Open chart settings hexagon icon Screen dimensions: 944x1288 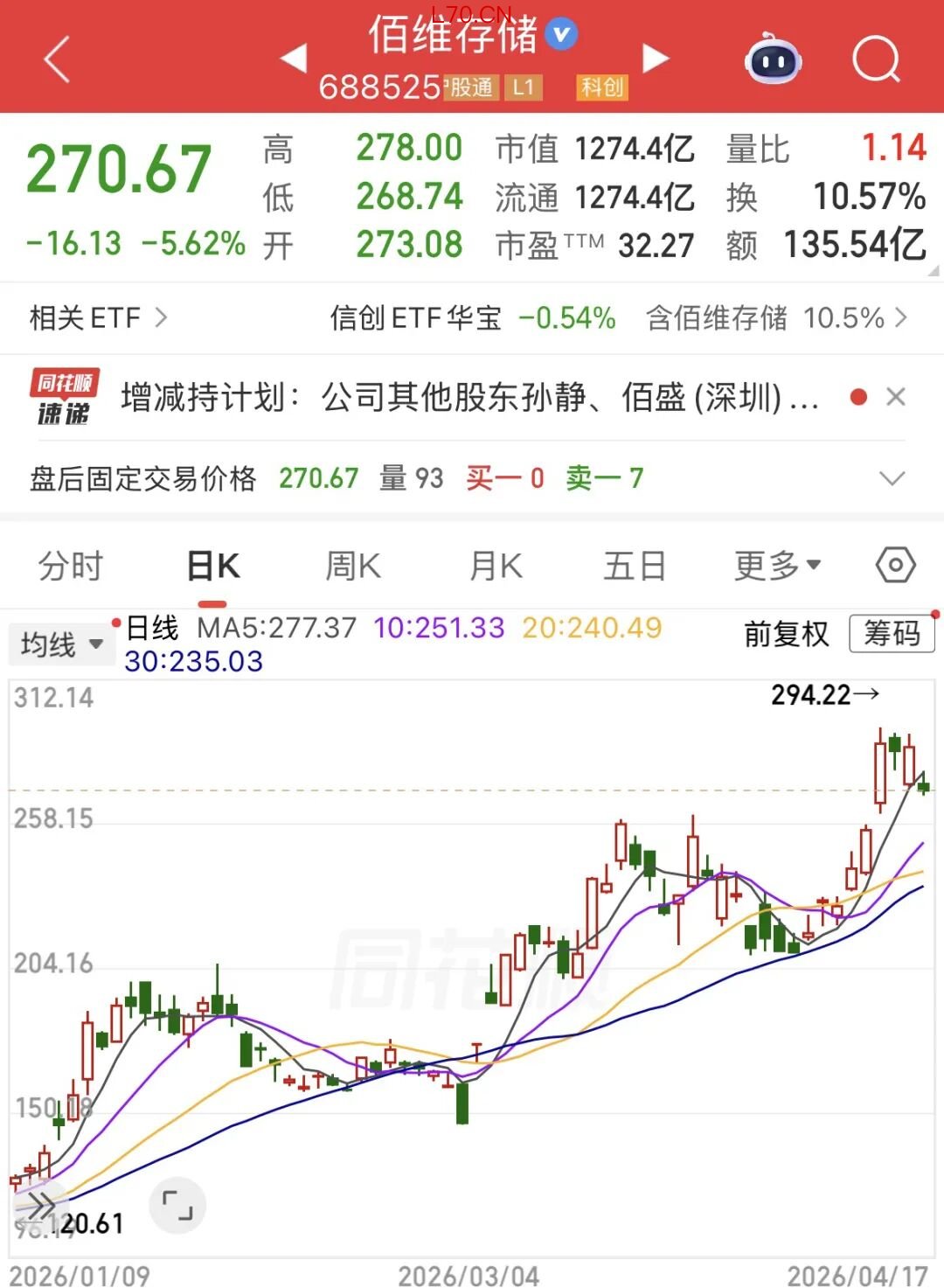[x=896, y=566]
